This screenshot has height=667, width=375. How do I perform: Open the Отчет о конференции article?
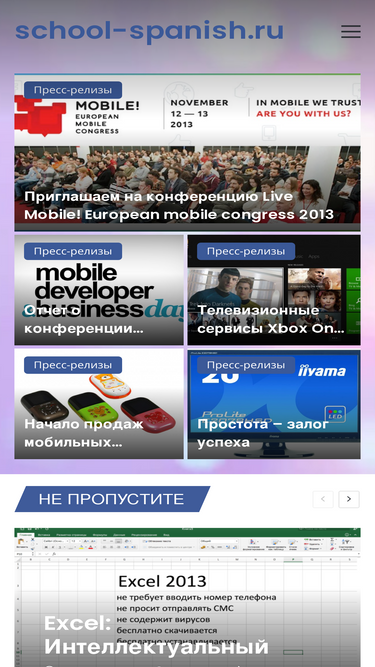pos(83,319)
